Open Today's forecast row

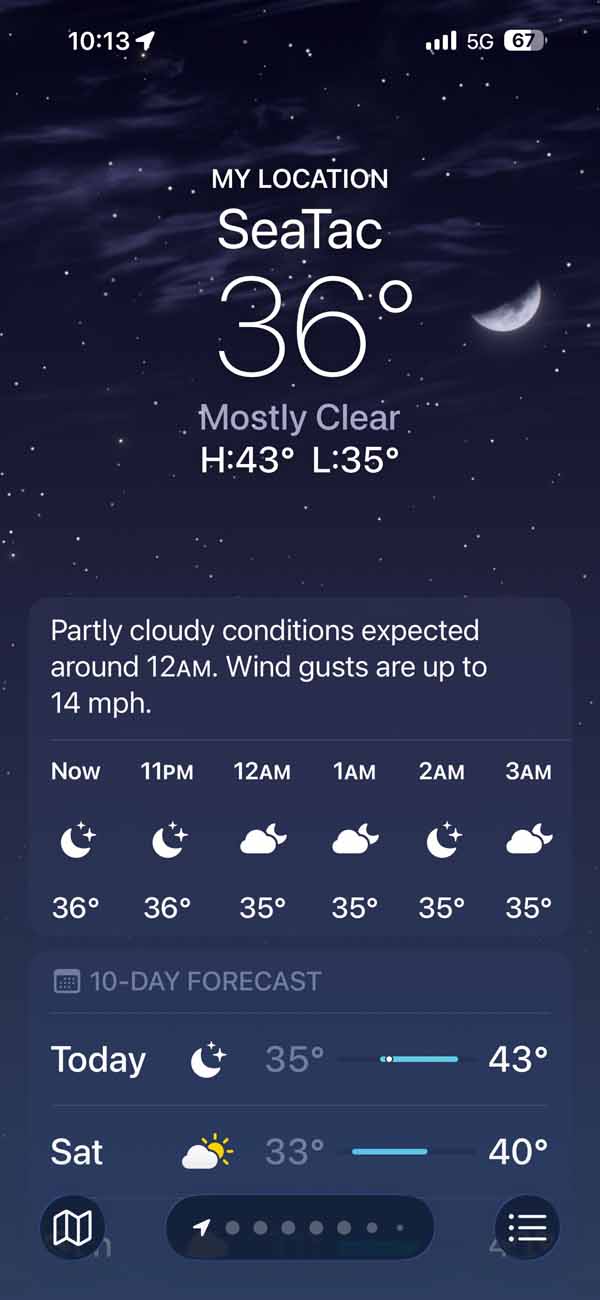[300, 1059]
